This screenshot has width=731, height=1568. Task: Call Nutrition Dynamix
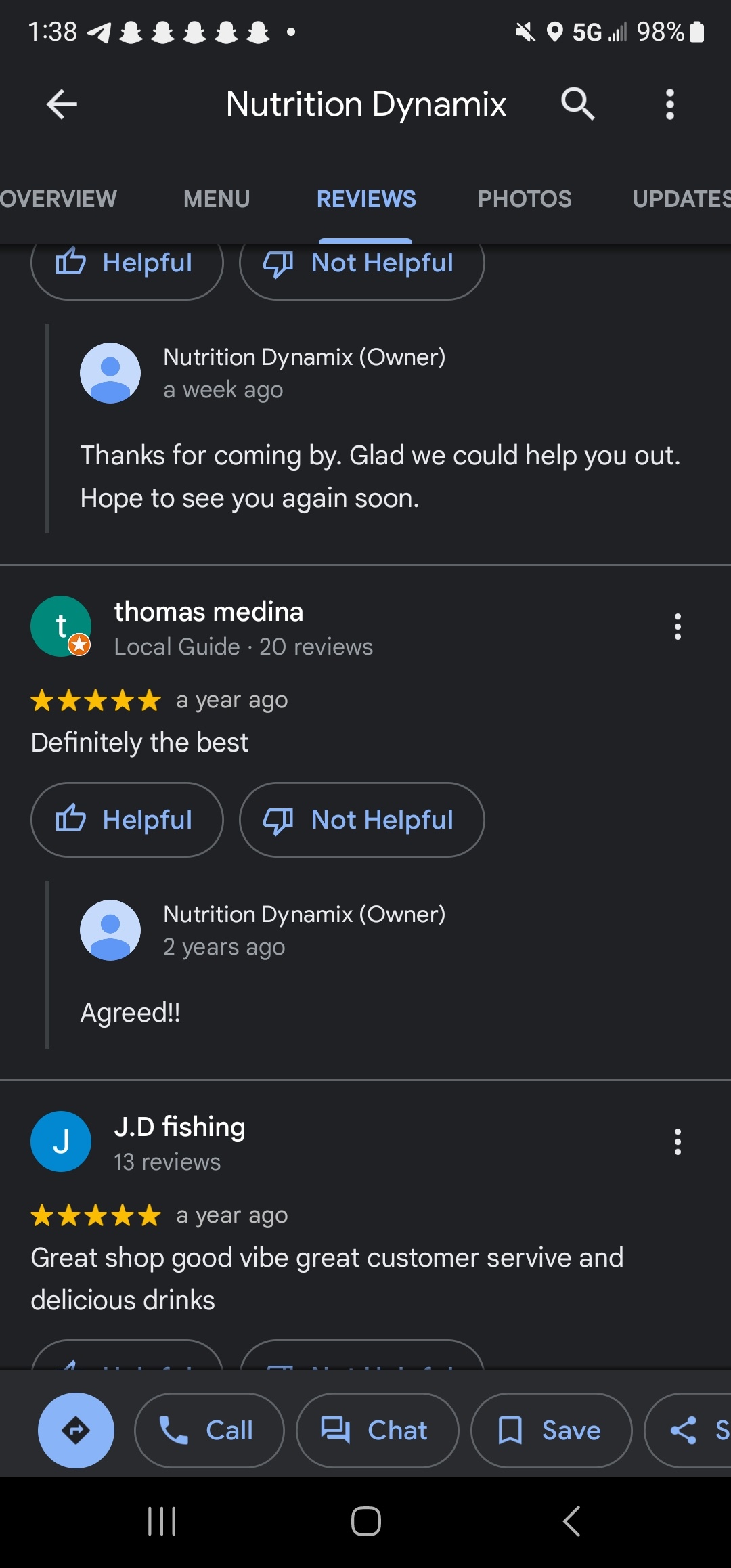click(x=209, y=1431)
